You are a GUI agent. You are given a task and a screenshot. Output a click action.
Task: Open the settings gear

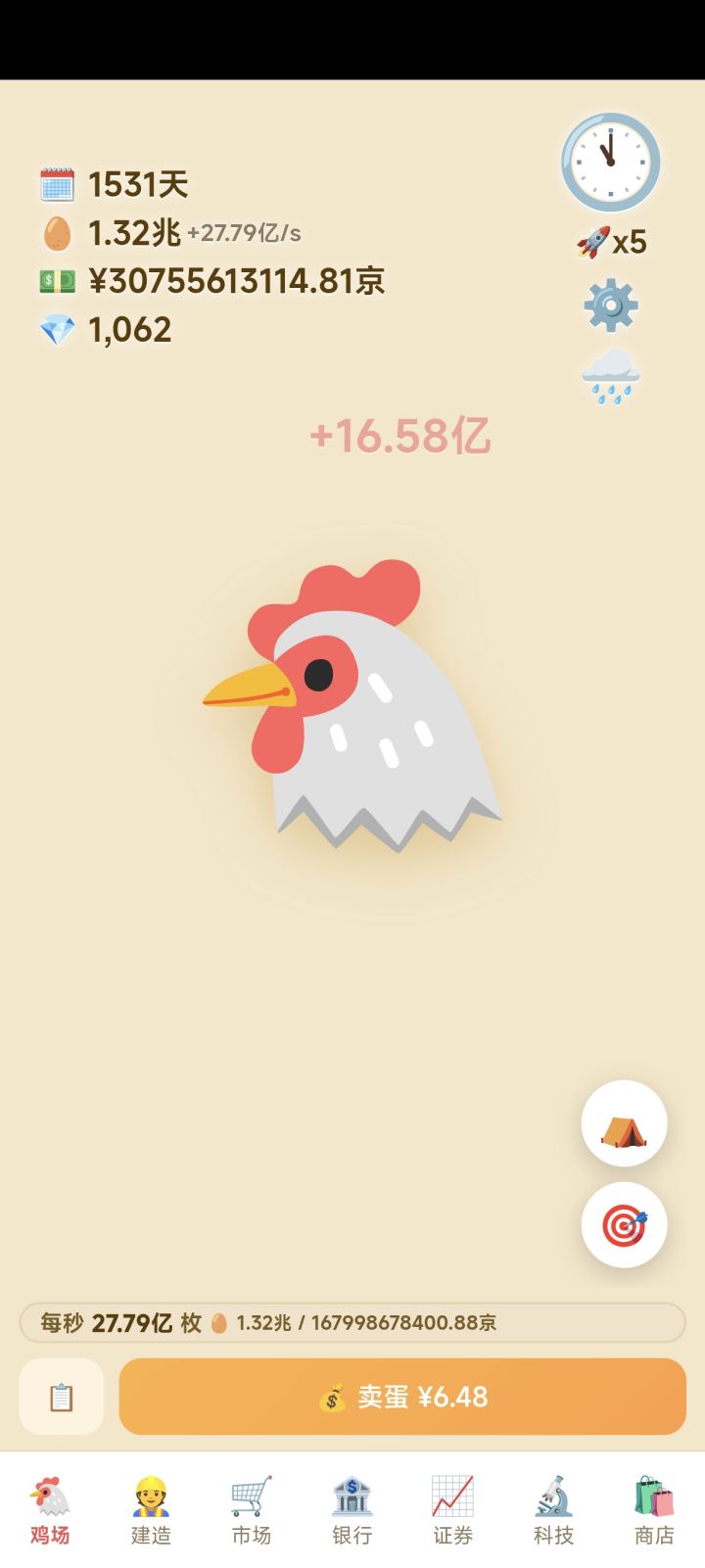tap(610, 306)
